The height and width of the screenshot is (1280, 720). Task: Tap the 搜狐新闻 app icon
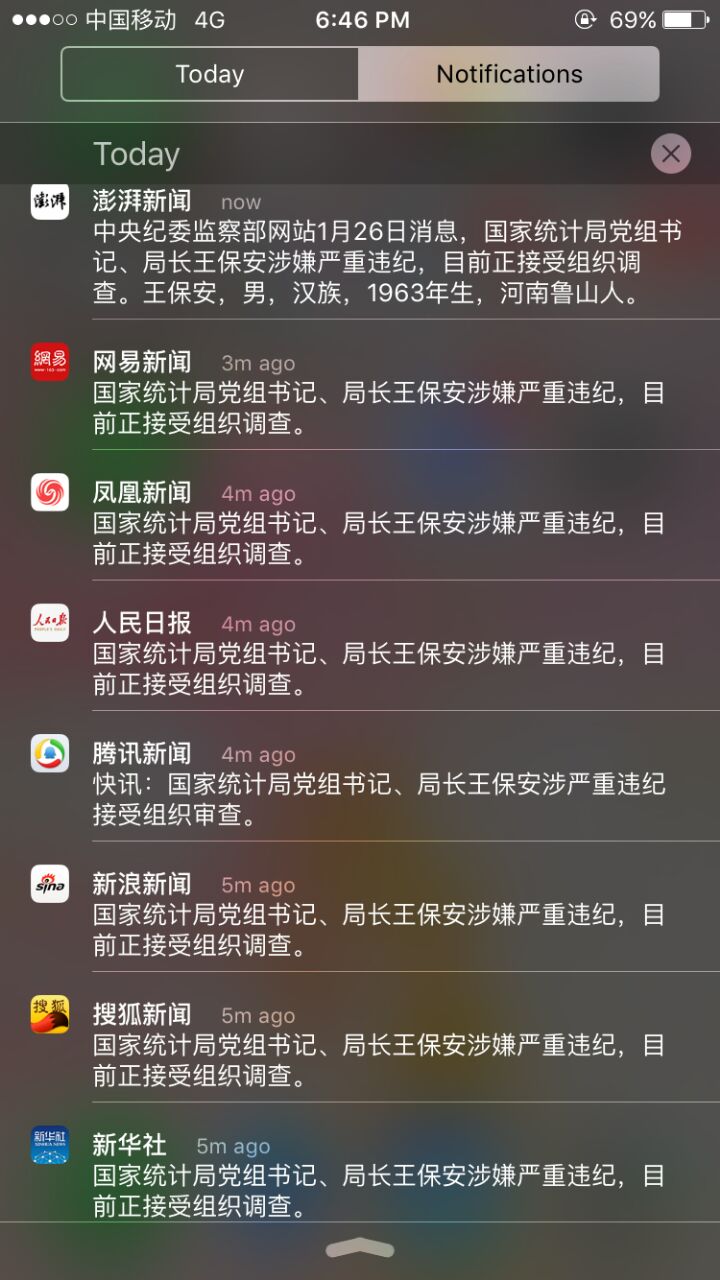pos(49,1015)
